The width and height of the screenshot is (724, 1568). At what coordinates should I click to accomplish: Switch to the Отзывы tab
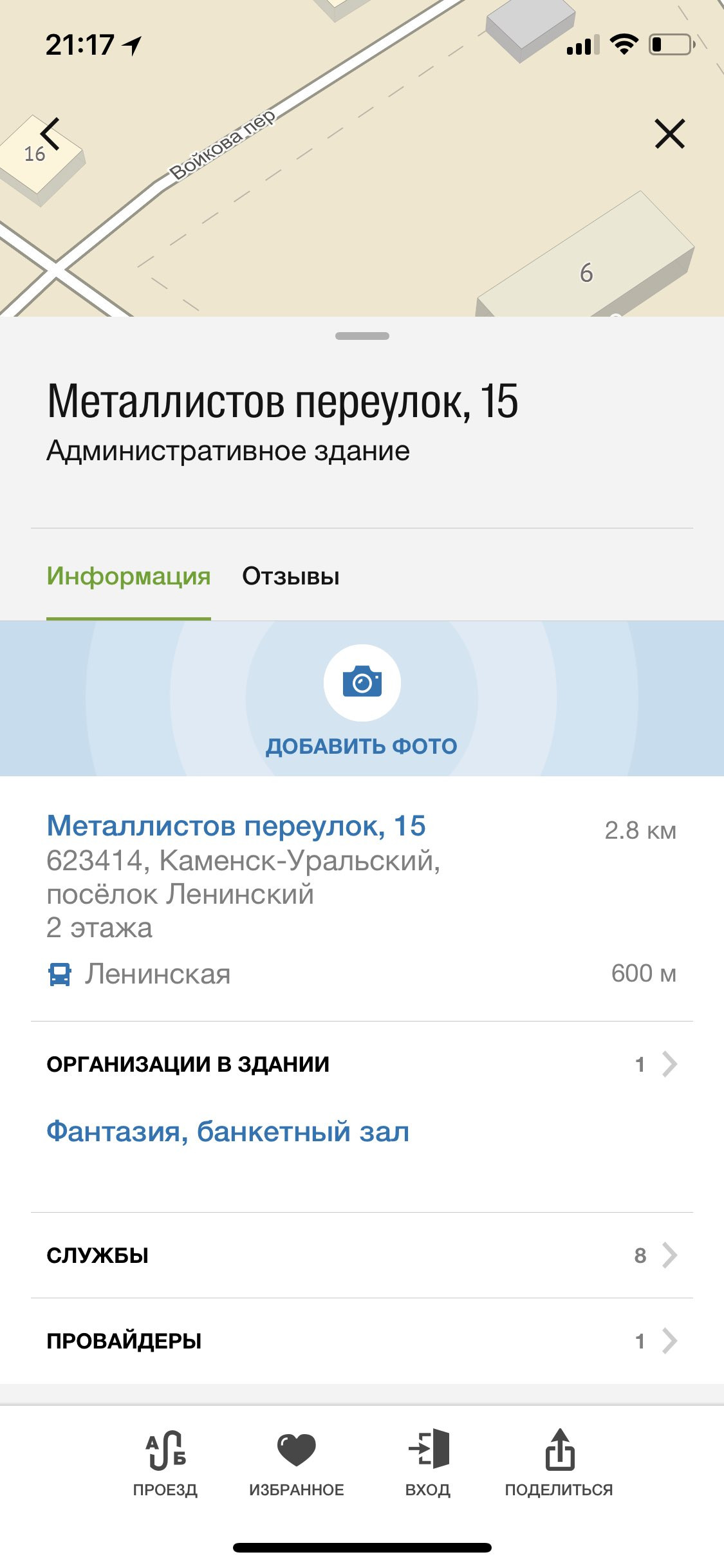[291, 576]
